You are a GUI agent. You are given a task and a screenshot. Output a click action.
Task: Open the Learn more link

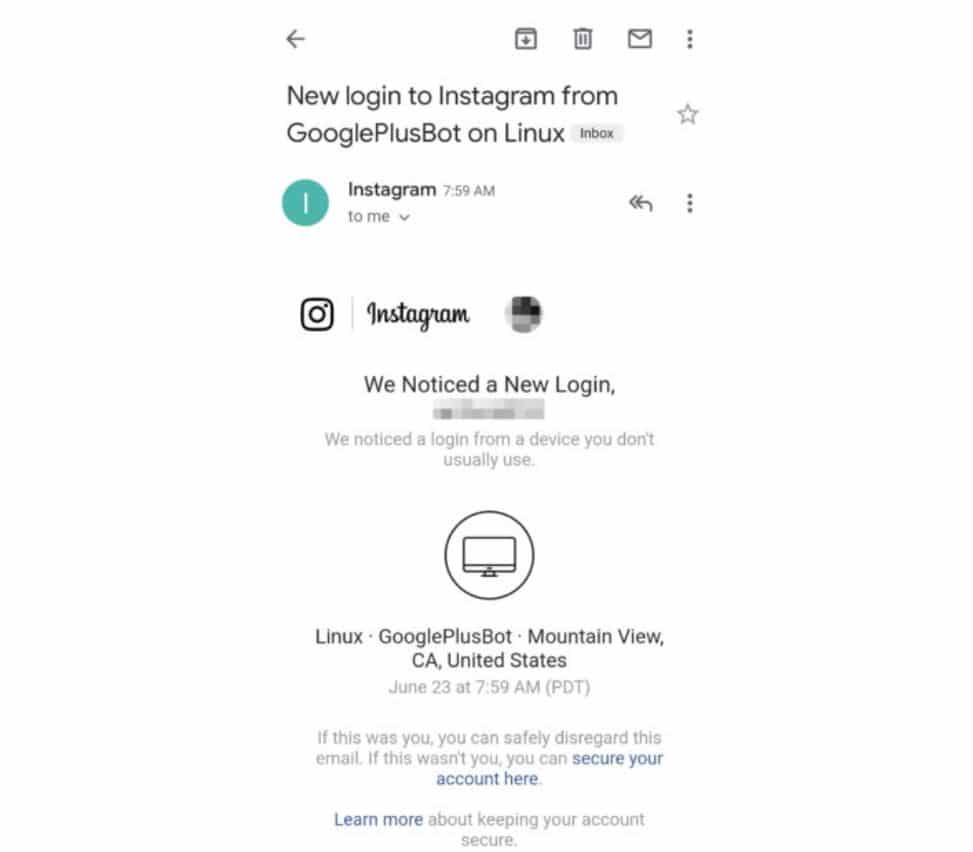[x=378, y=819]
